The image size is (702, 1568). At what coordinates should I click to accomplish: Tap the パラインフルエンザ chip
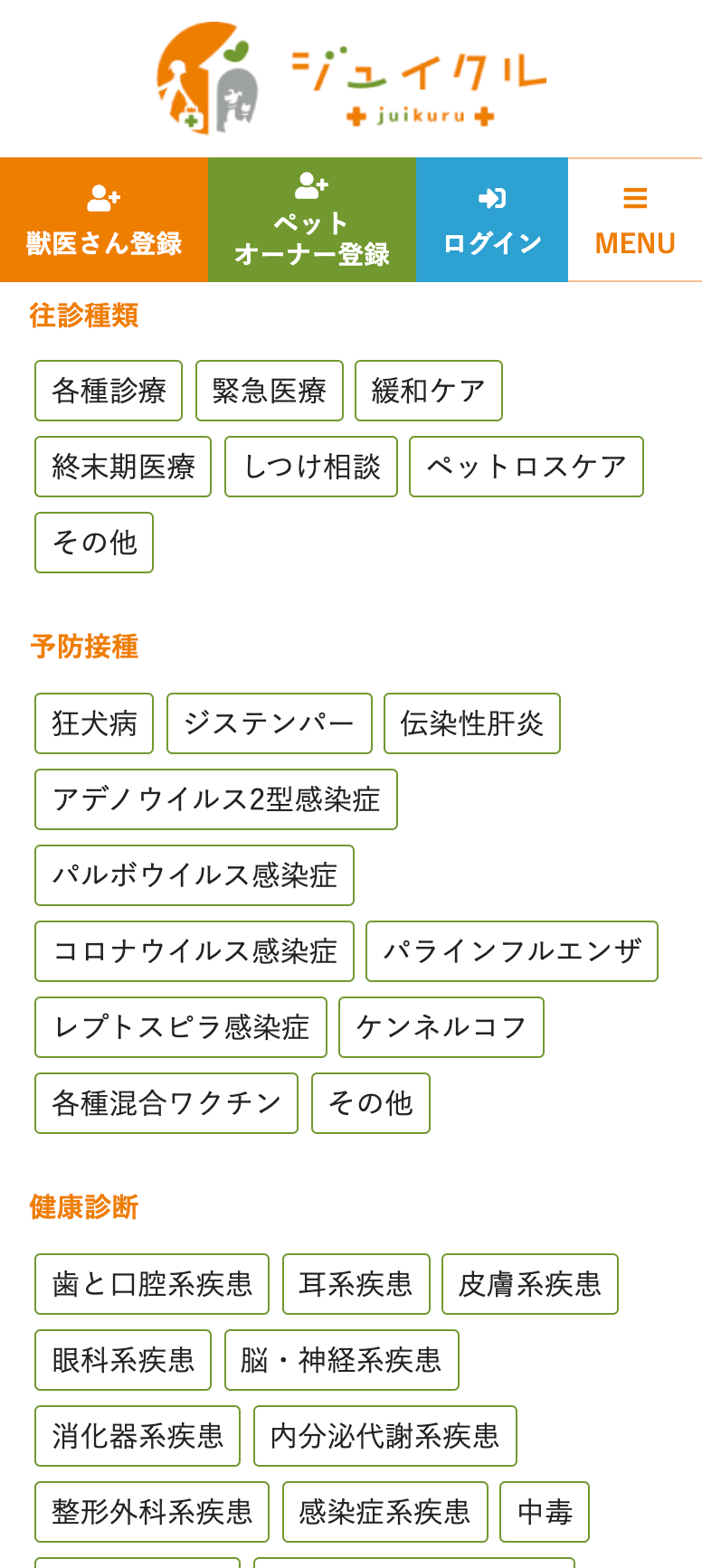pos(512,951)
